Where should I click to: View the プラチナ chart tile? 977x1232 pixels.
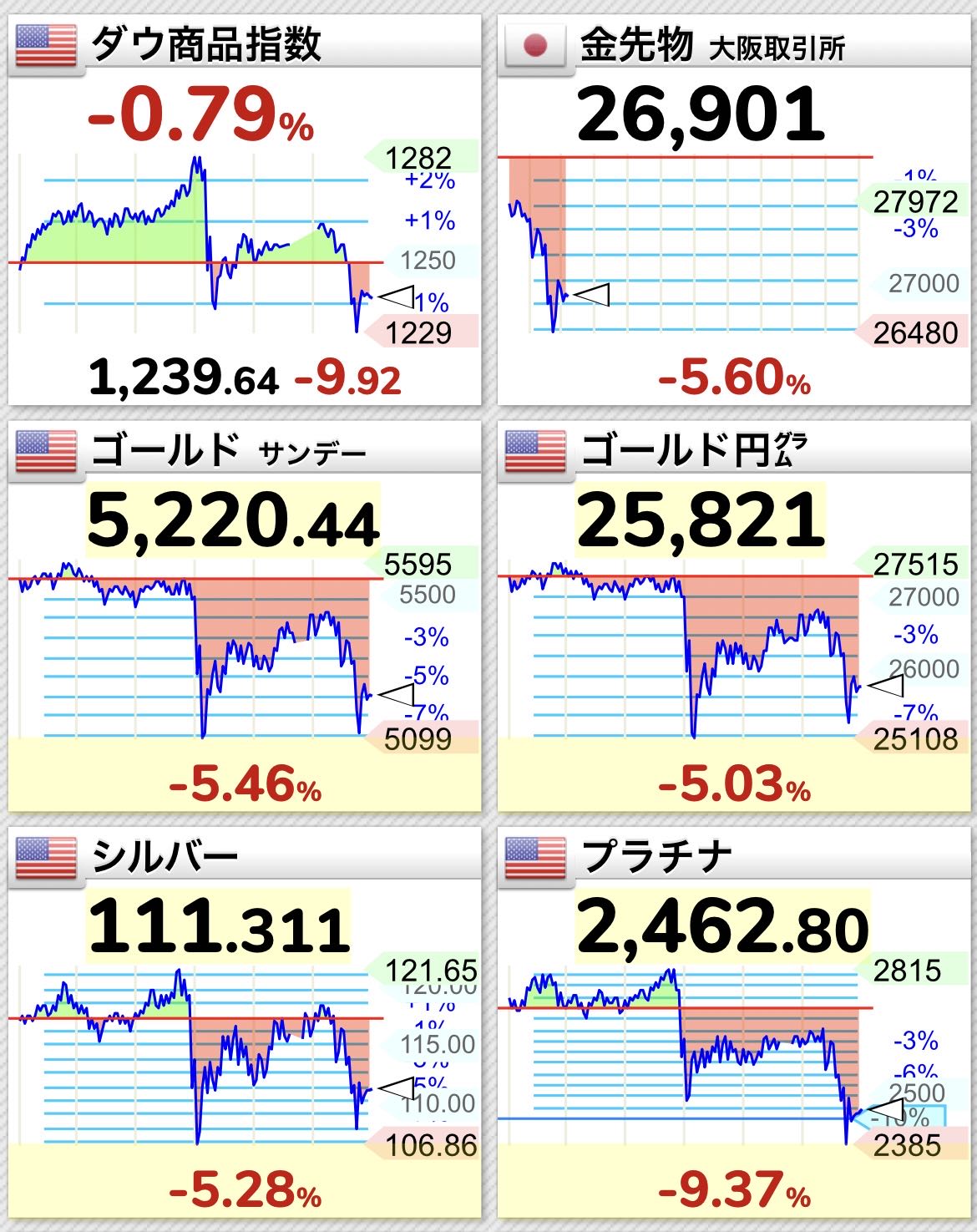pos(734,1022)
